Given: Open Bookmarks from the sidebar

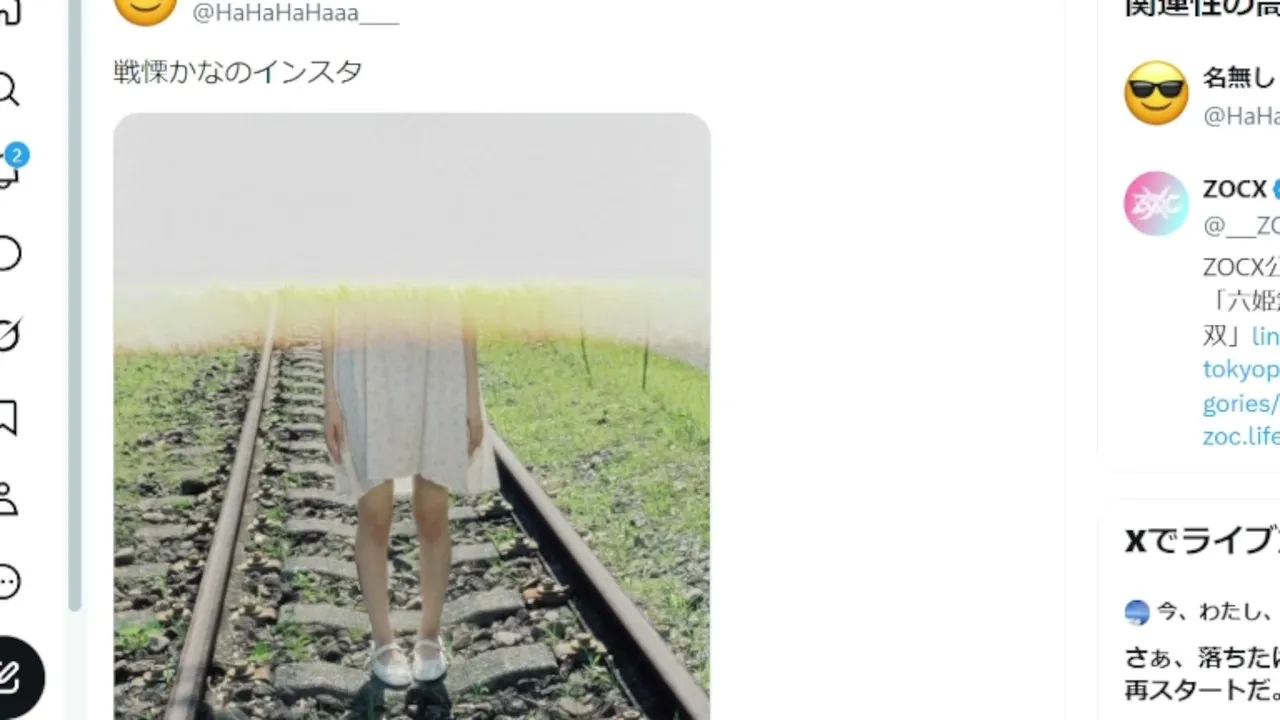Looking at the screenshot, I should pos(7,417).
